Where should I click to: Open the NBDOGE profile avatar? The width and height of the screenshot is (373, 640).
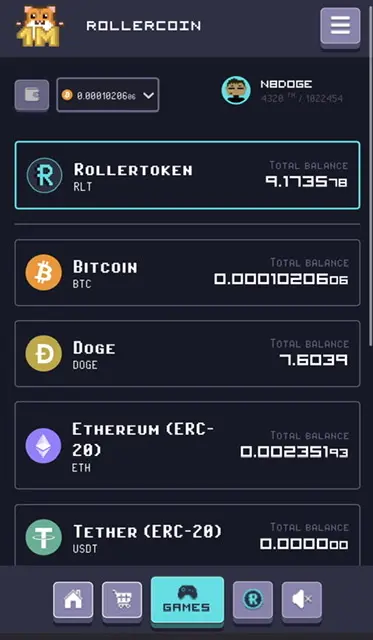[x=236, y=90]
